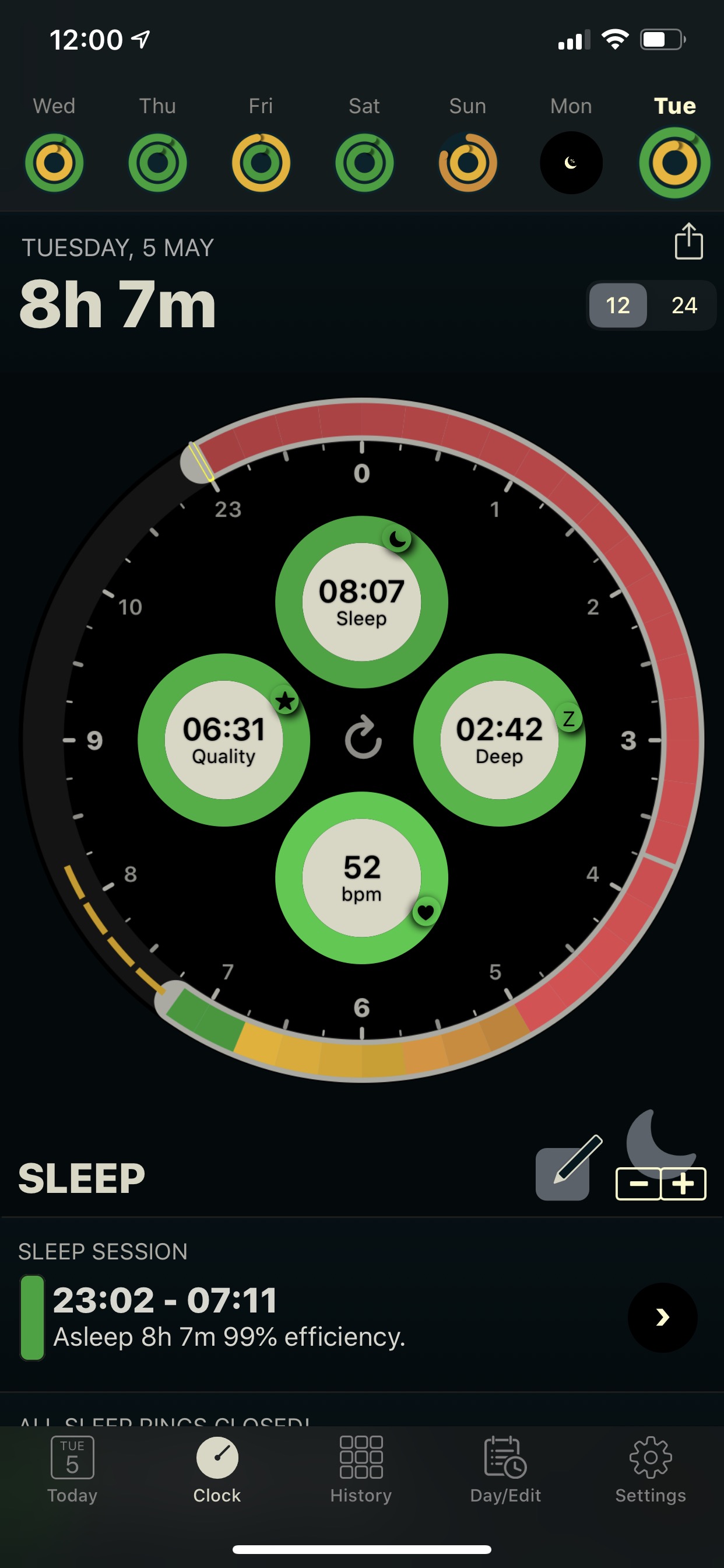Tap the moon plus/minus adjust button
Screen dimensions: 724x1568
(661, 1157)
